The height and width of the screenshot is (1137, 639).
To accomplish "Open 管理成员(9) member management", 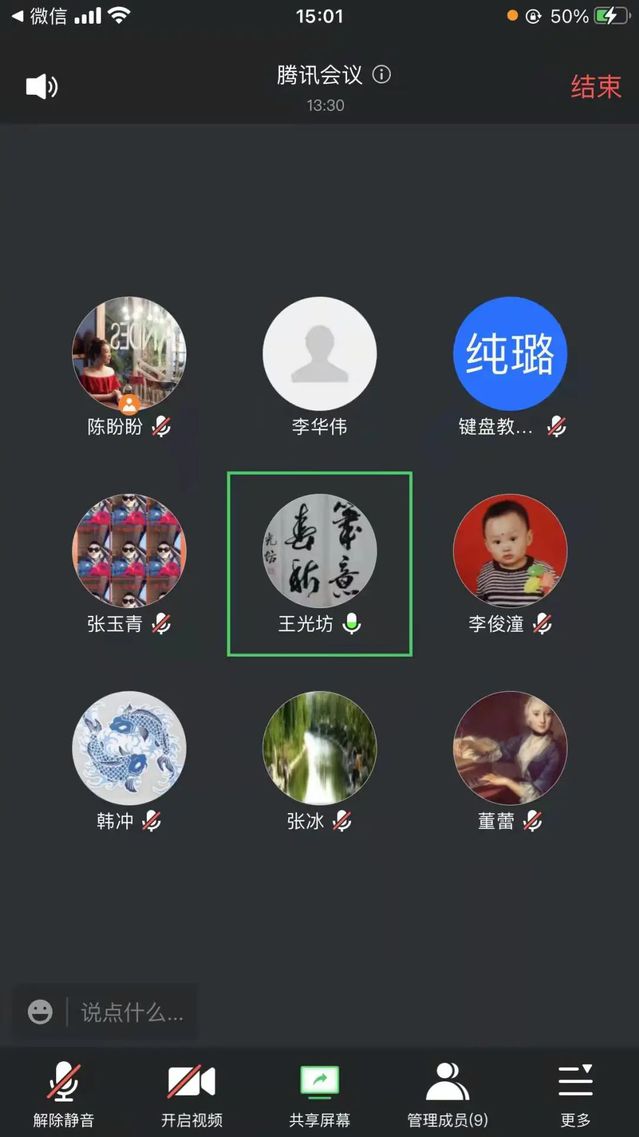I will (448, 1094).
